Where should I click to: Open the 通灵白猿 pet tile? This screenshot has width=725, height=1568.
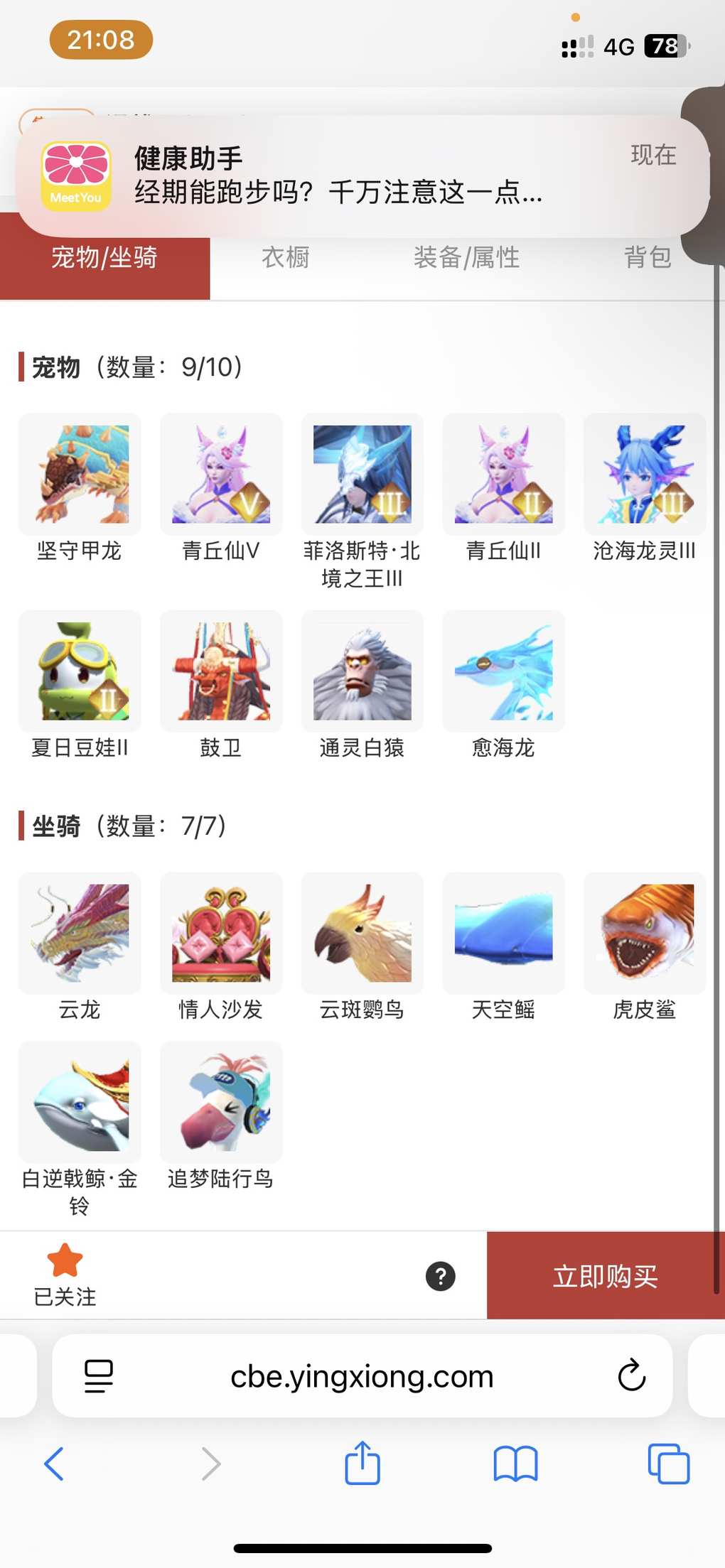point(362,671)
